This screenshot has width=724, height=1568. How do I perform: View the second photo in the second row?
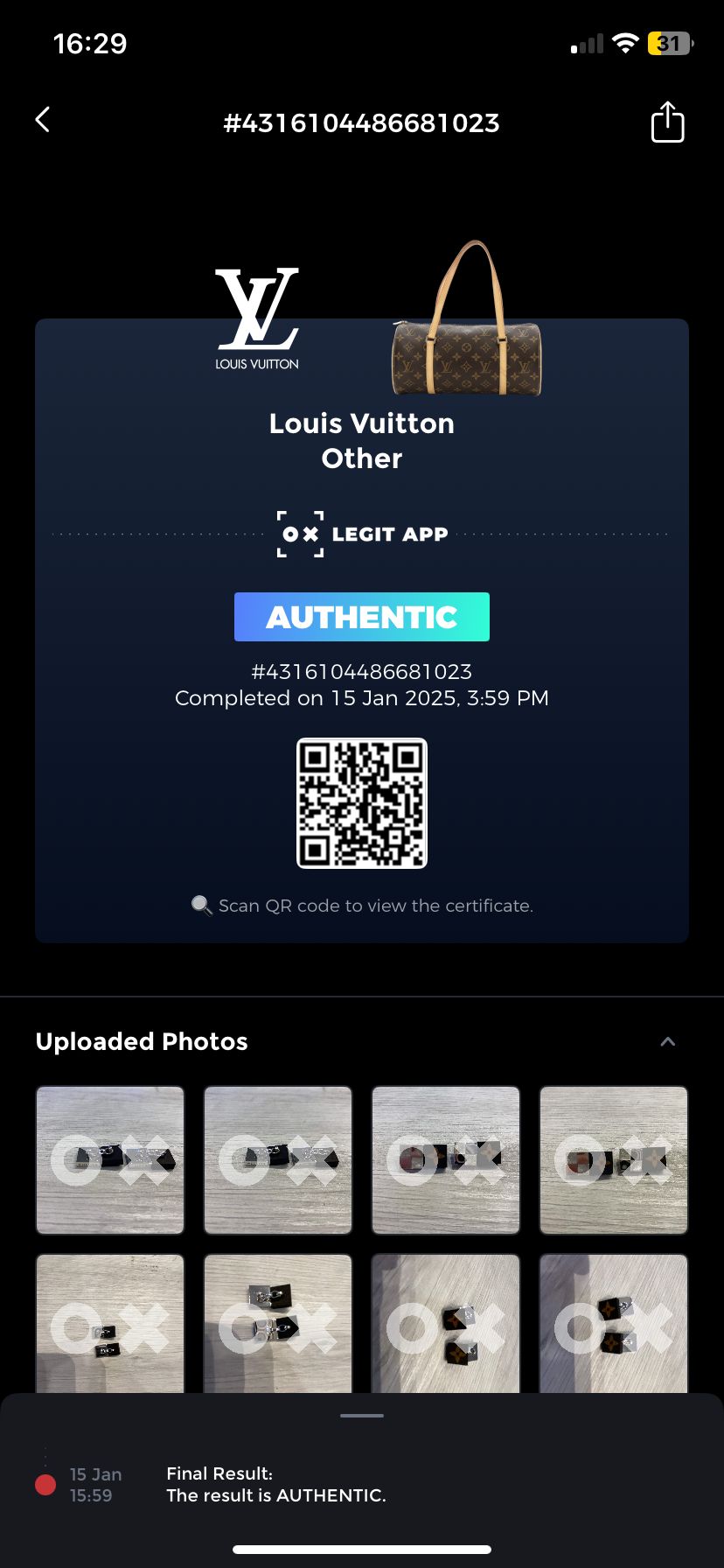(x=278, y=1323)
